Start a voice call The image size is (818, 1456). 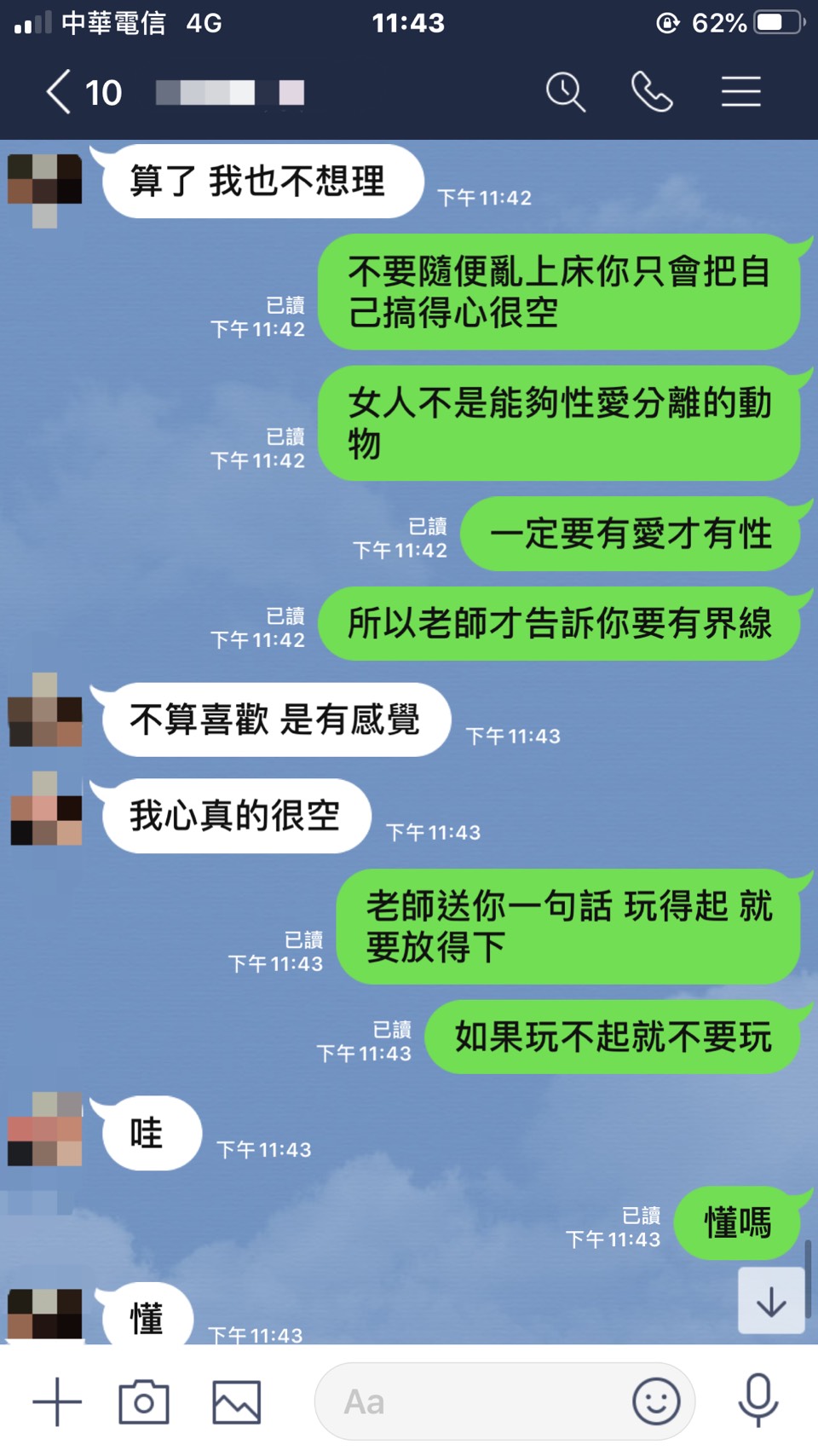[652, 92]
